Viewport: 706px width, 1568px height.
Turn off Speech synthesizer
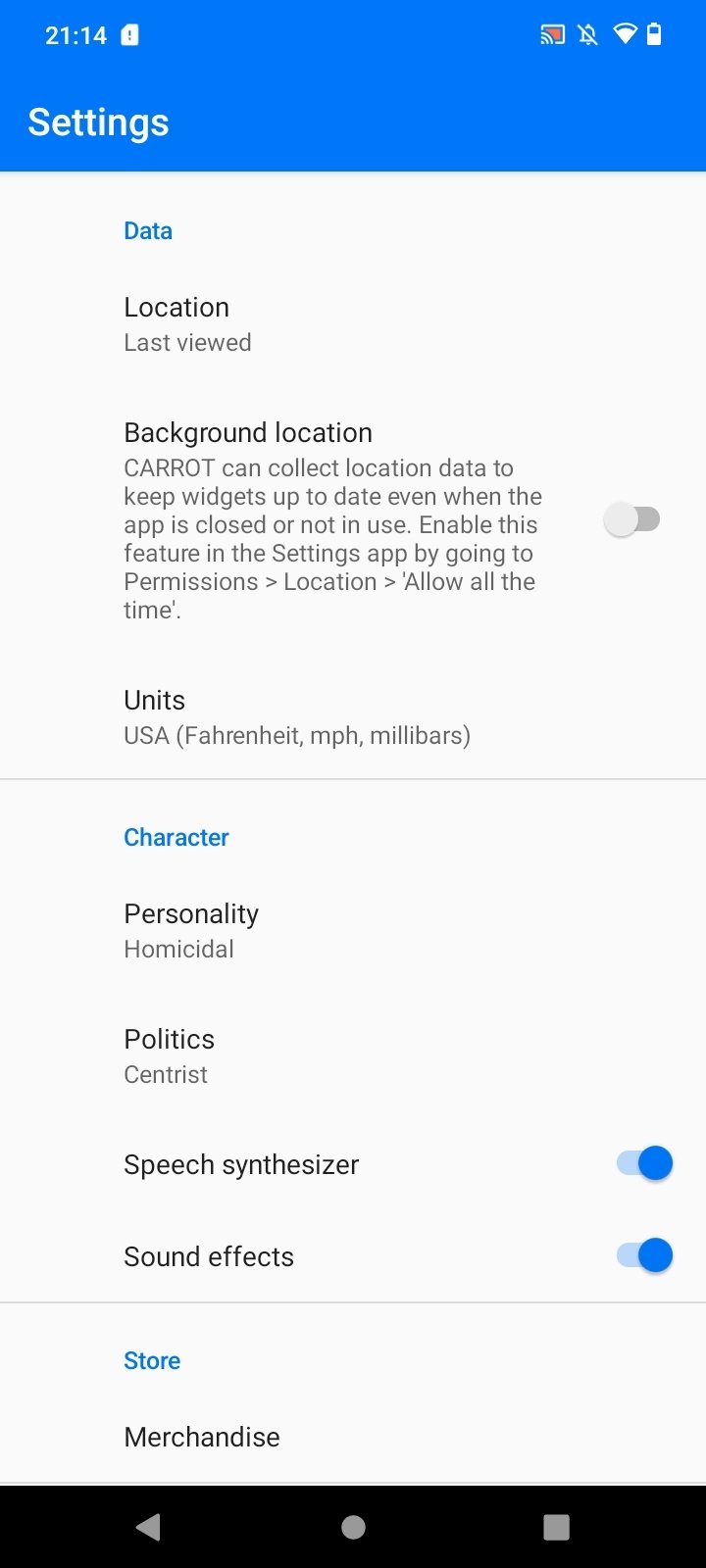tap(644, 1163)
